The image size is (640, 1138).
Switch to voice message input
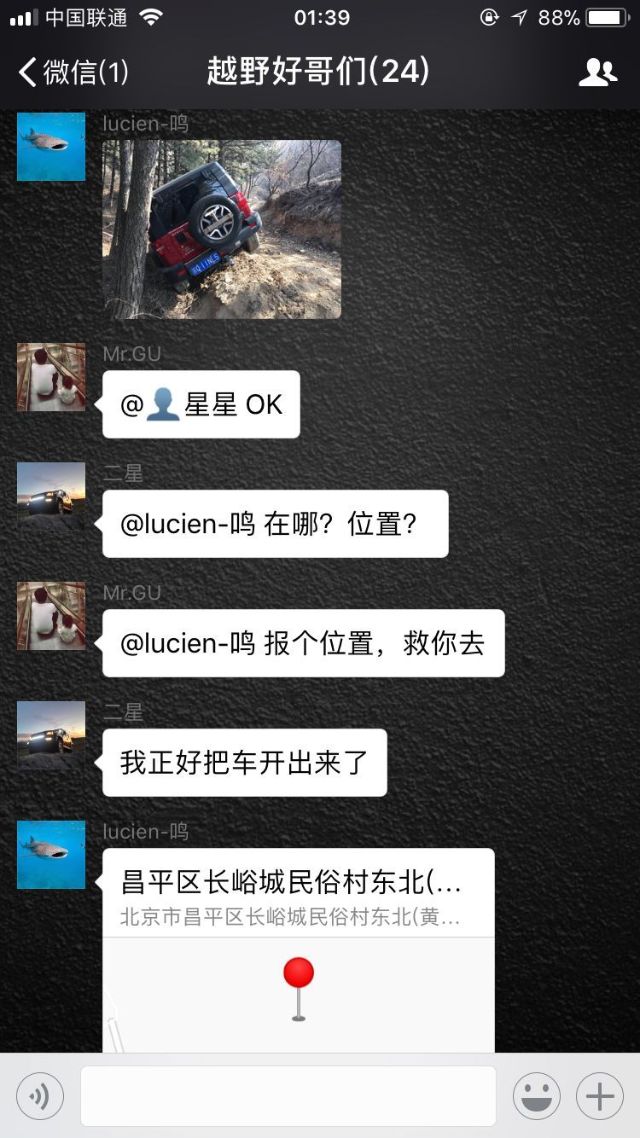coord(40,1096)
